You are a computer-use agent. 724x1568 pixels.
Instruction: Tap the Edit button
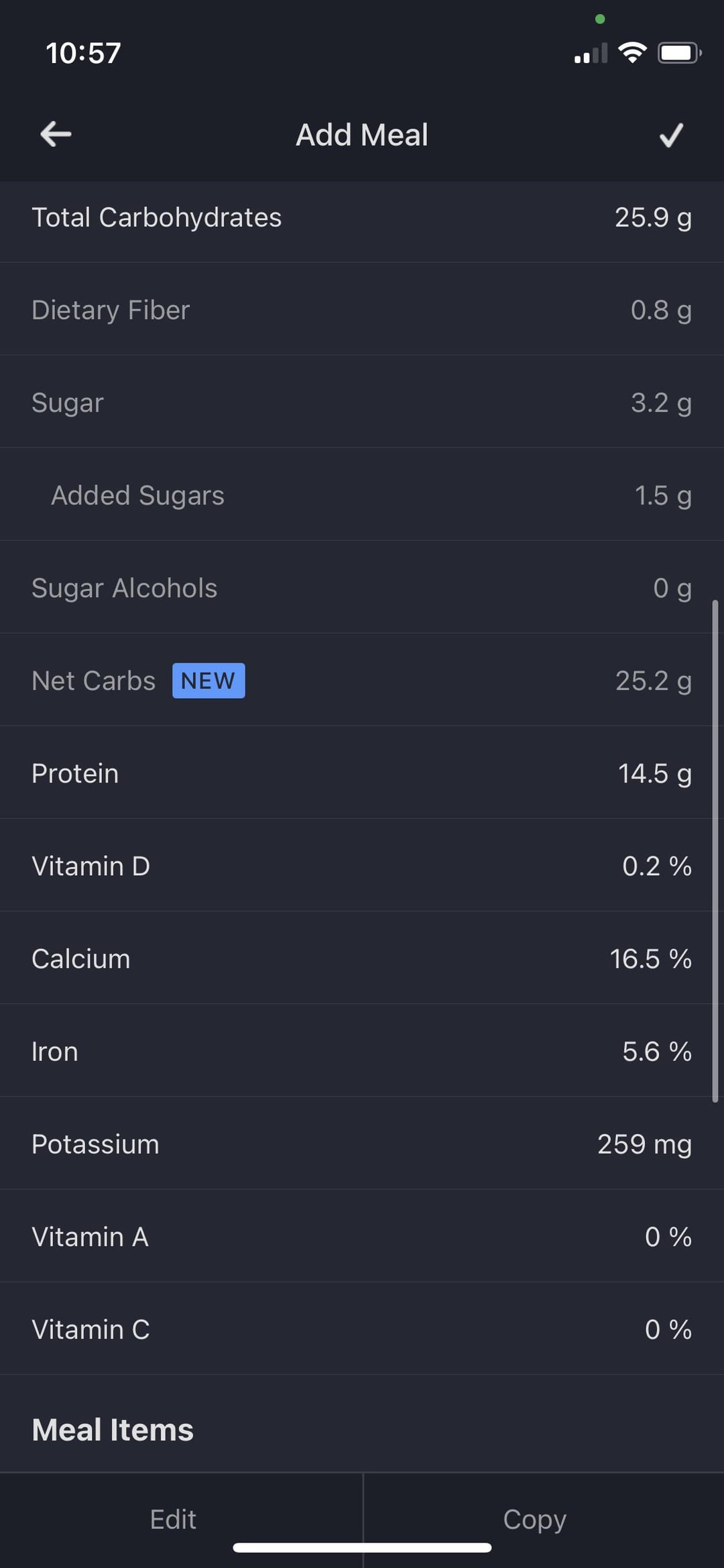pos(173,1519)
